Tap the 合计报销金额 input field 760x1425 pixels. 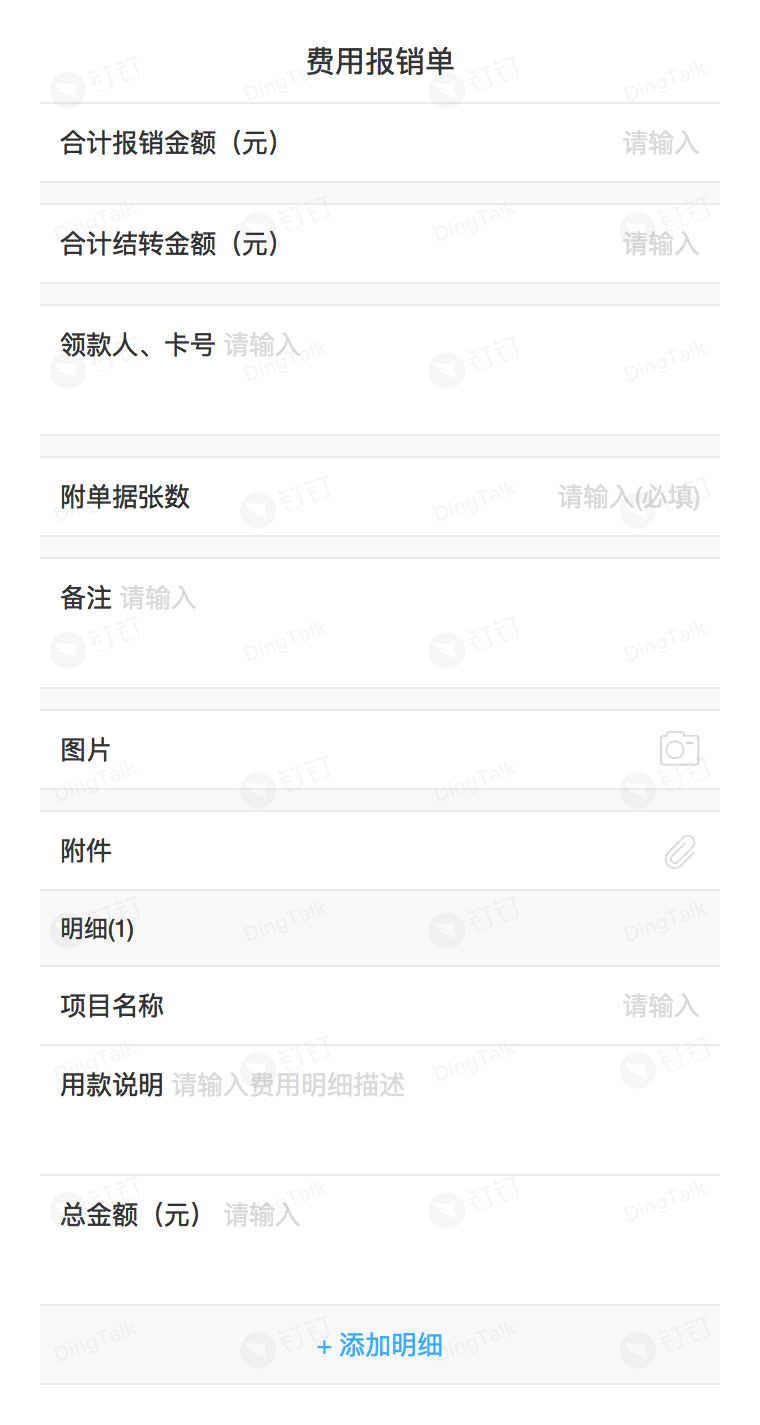(660, 143)
